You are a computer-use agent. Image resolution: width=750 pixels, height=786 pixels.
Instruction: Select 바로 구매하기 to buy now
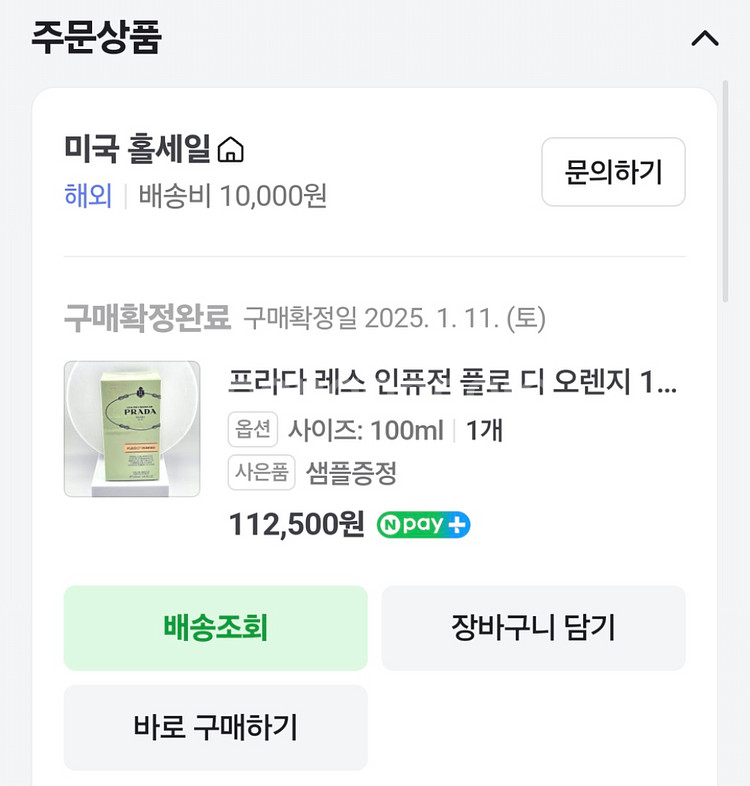[216, 727]
